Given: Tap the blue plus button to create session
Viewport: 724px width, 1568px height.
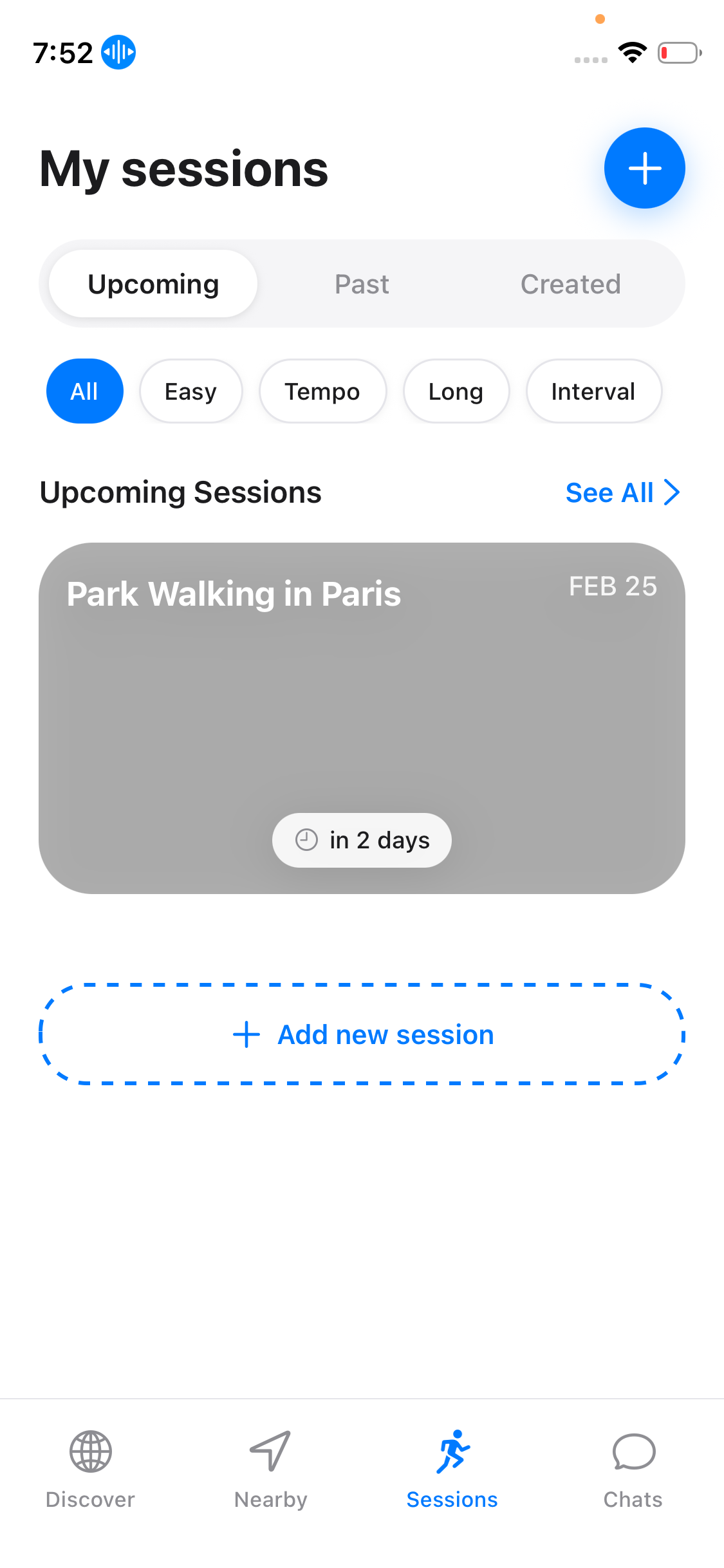Looking at the screenshot, I should click(x=644, y=168).
